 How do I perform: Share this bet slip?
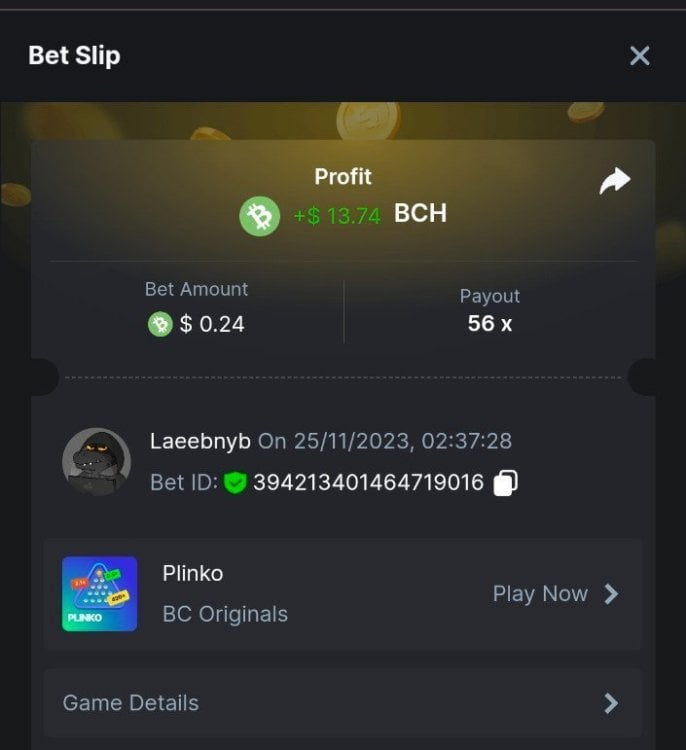click(x=614, y=181)
